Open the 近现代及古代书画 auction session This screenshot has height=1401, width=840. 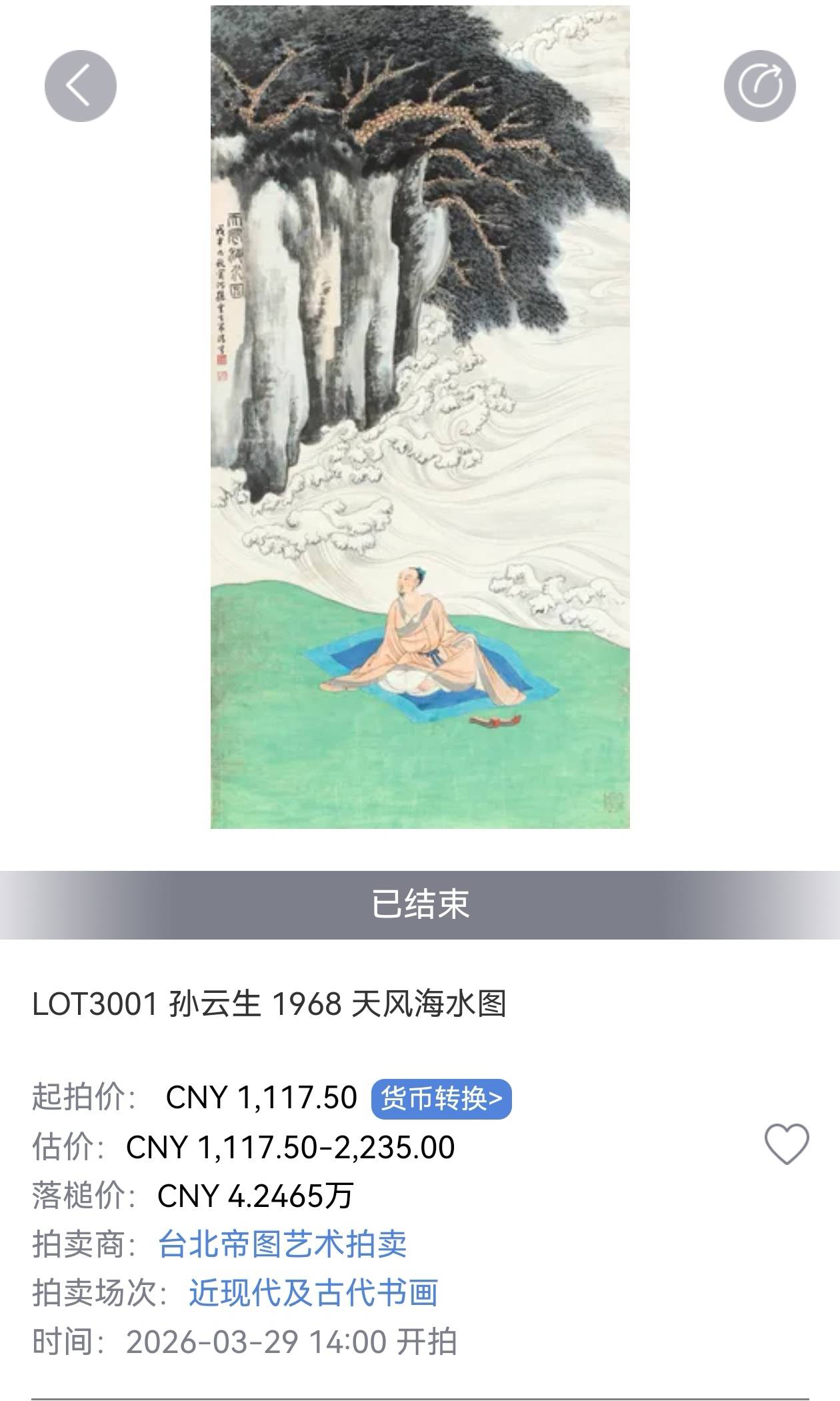(313, 1292)
